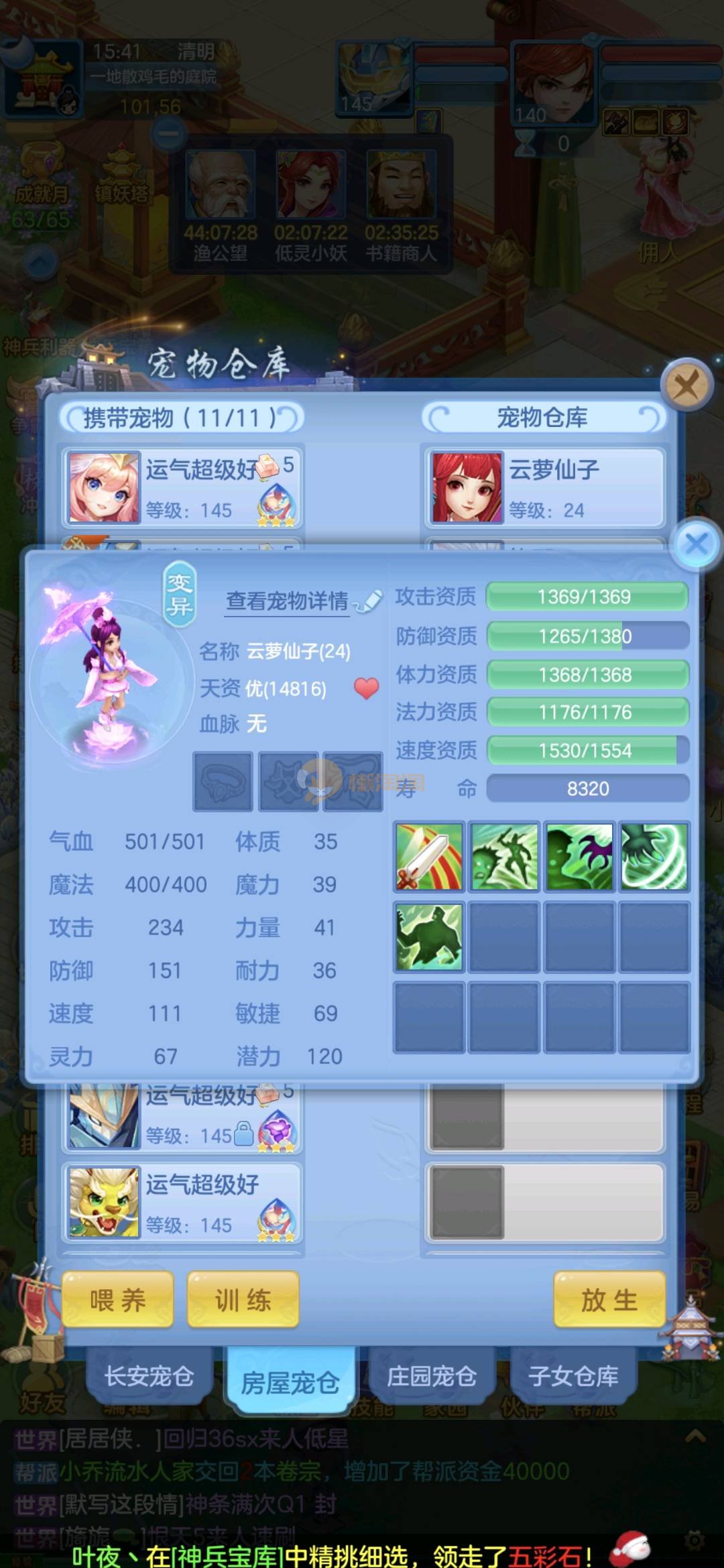
Task: Select pink-haired pet 运气超级好 at top
Action: pos(182,487)
